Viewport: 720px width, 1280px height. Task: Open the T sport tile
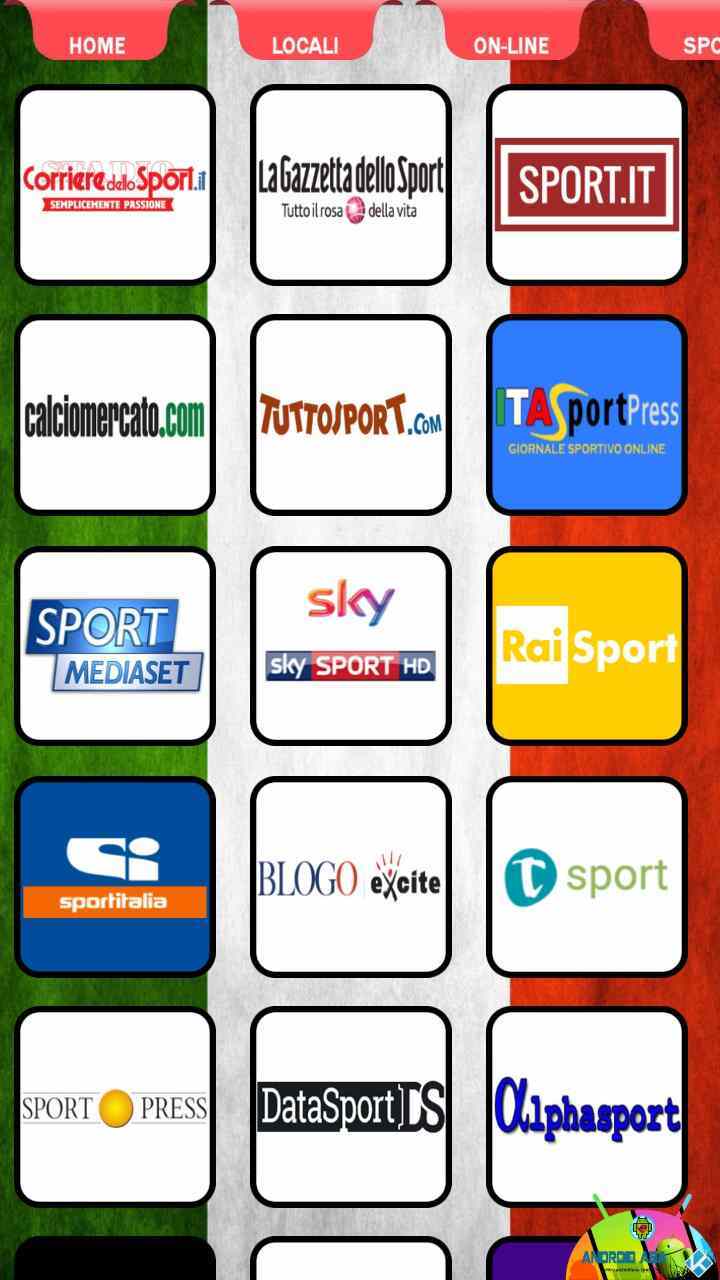(x=587, y=876)
